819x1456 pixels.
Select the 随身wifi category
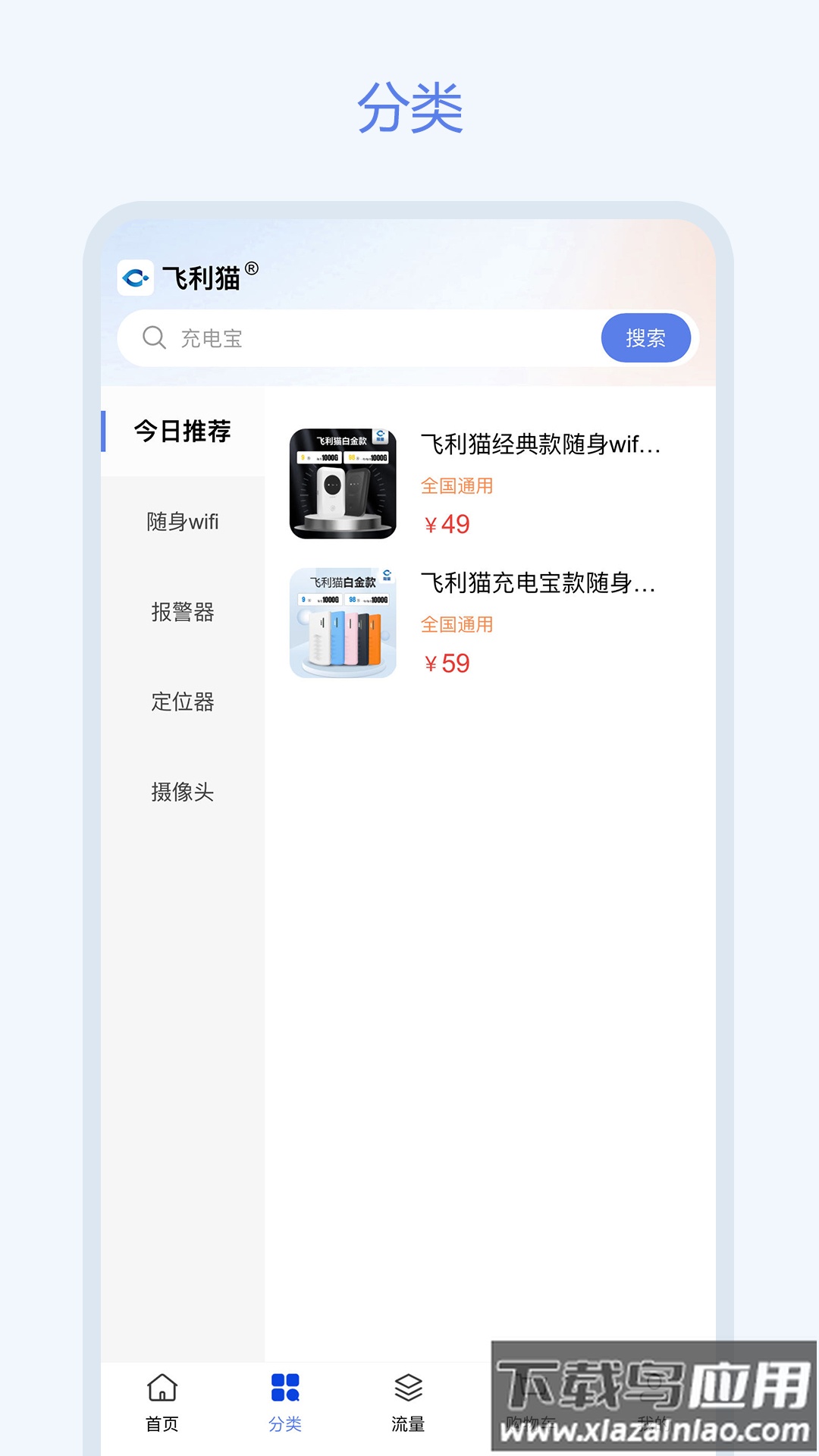(182, 522)
